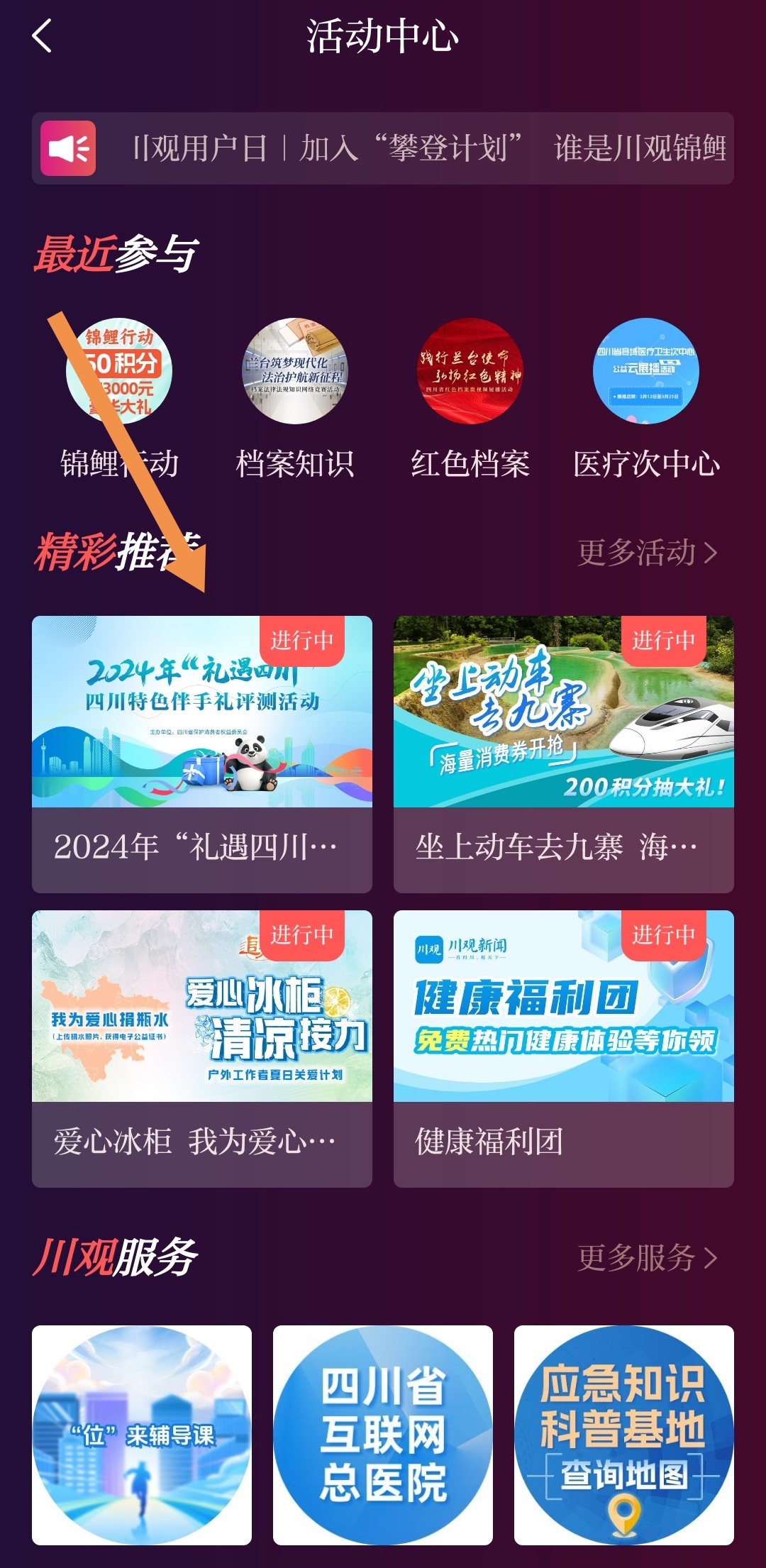The height and width of the screenshot is (1568, 766).
Task: Open 档案知识 recent activity
Action: click(x=295, y=371)
